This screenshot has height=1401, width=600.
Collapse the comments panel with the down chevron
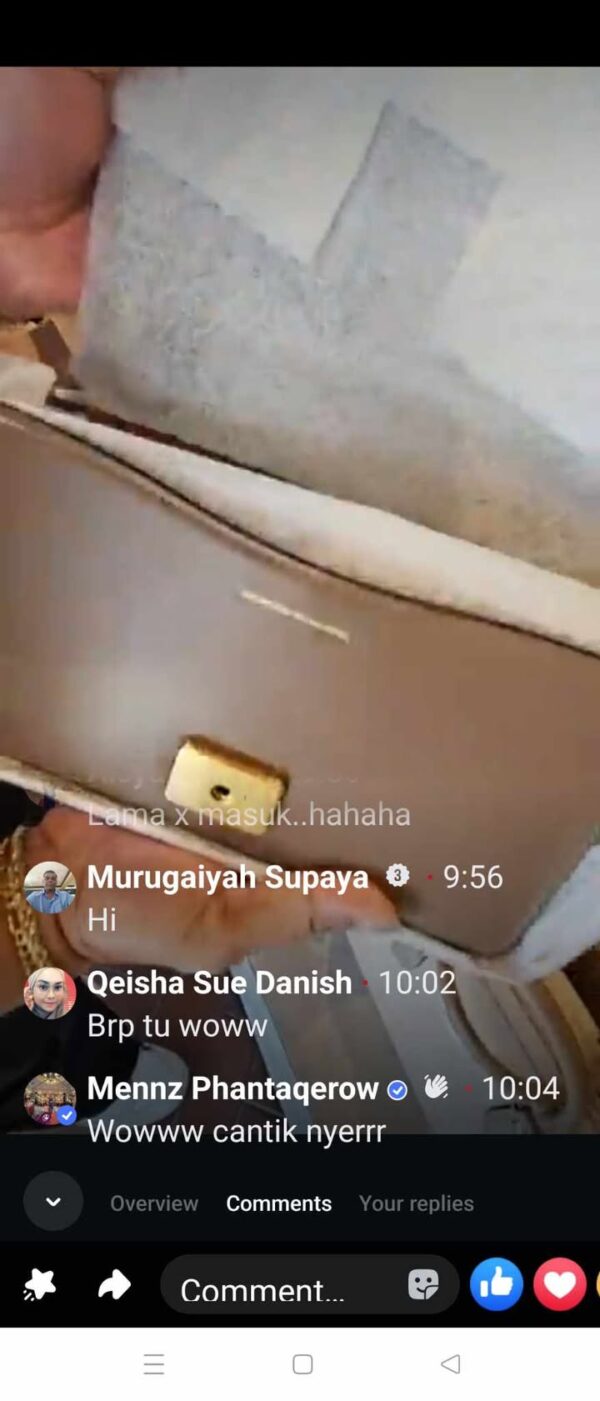click(x=53, y=1201)
